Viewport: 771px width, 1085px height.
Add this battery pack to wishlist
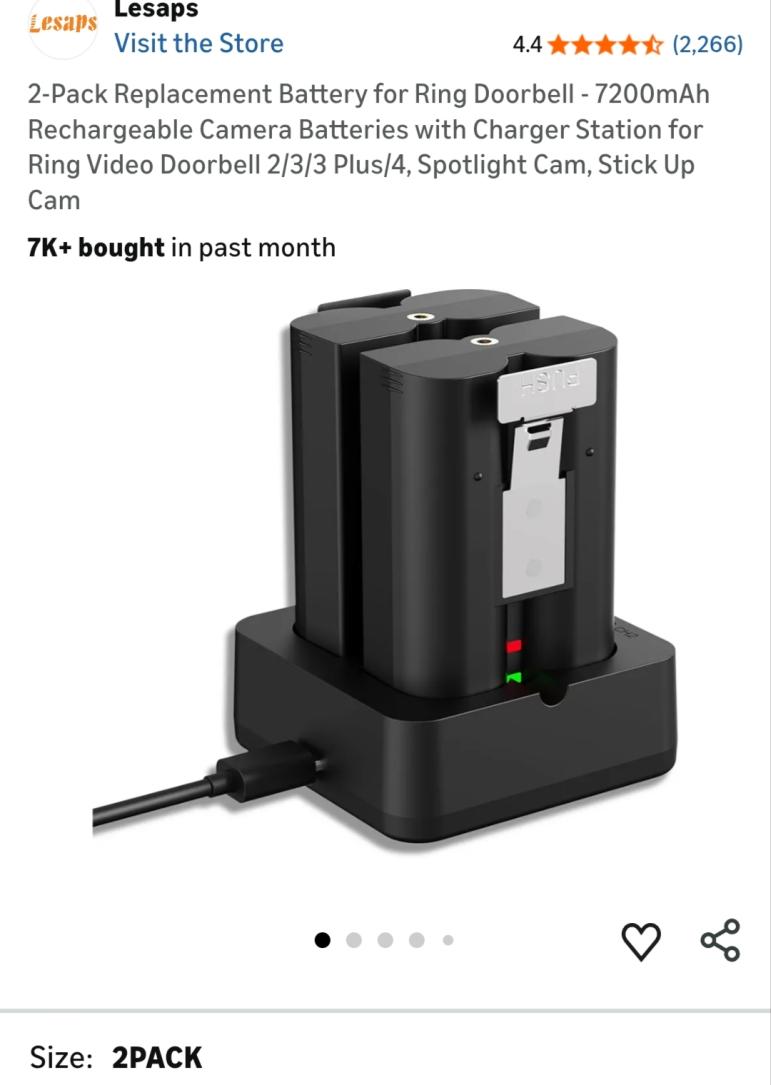click(x=641, y=941)
